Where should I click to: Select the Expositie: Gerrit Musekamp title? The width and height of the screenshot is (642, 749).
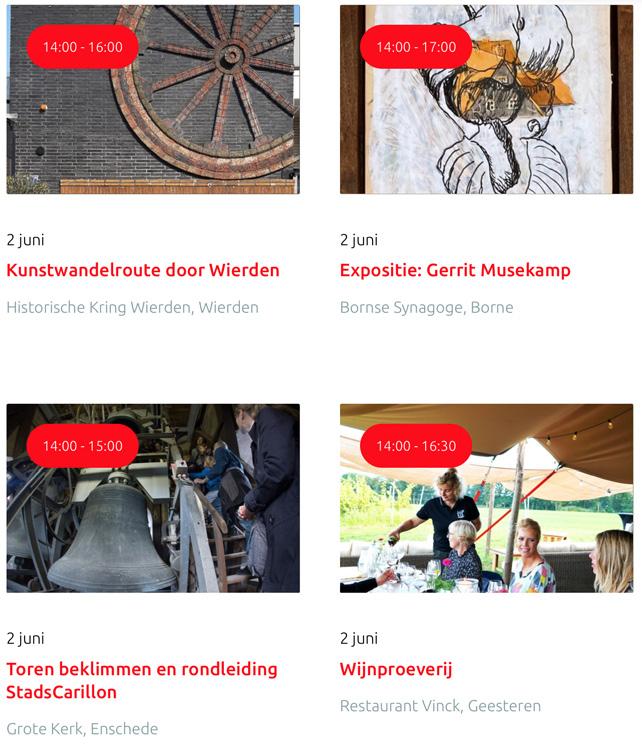coord(455,270)
